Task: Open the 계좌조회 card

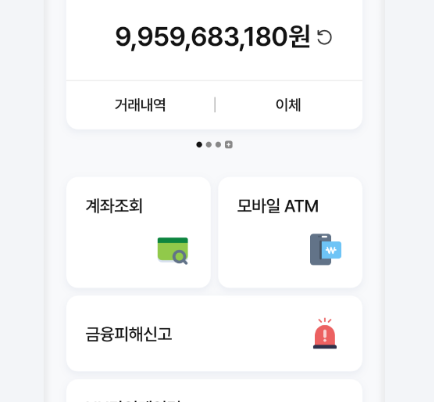Action: [139, 232]
